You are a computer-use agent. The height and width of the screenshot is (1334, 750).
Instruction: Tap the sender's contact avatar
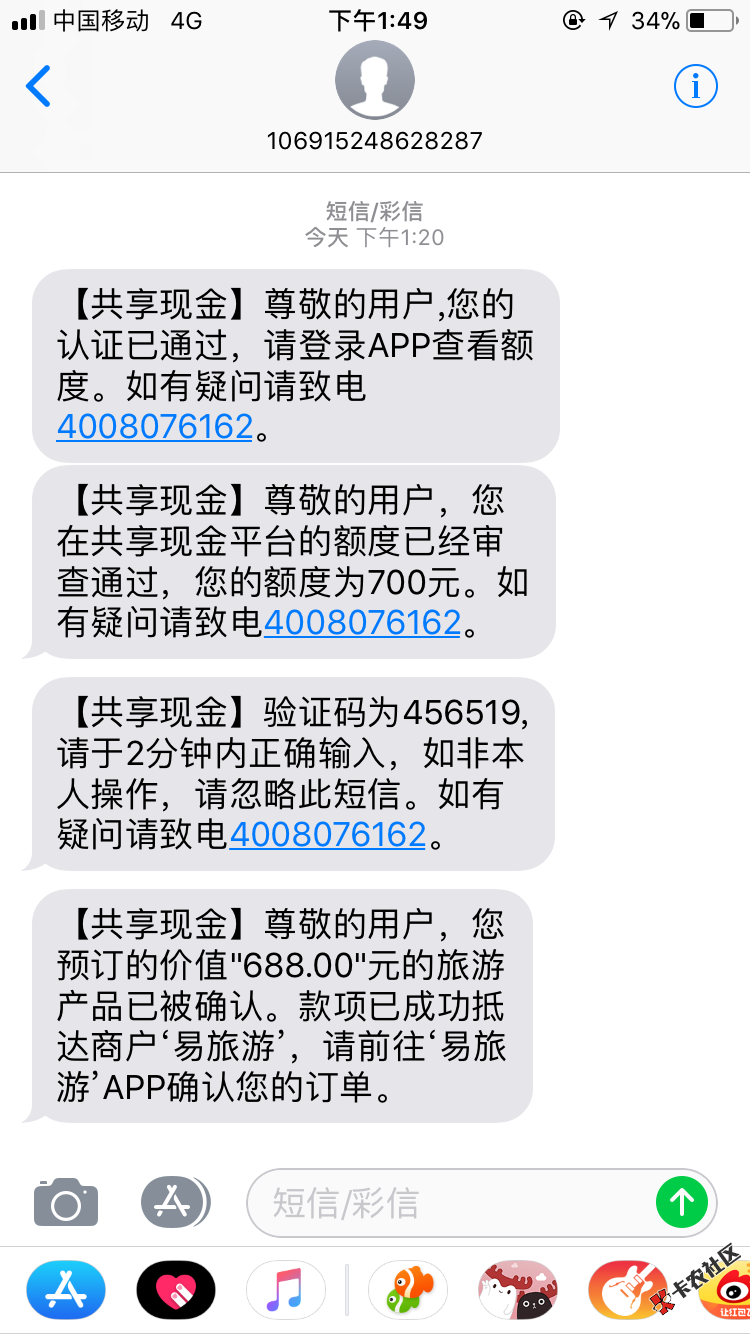tap(374, 80)
